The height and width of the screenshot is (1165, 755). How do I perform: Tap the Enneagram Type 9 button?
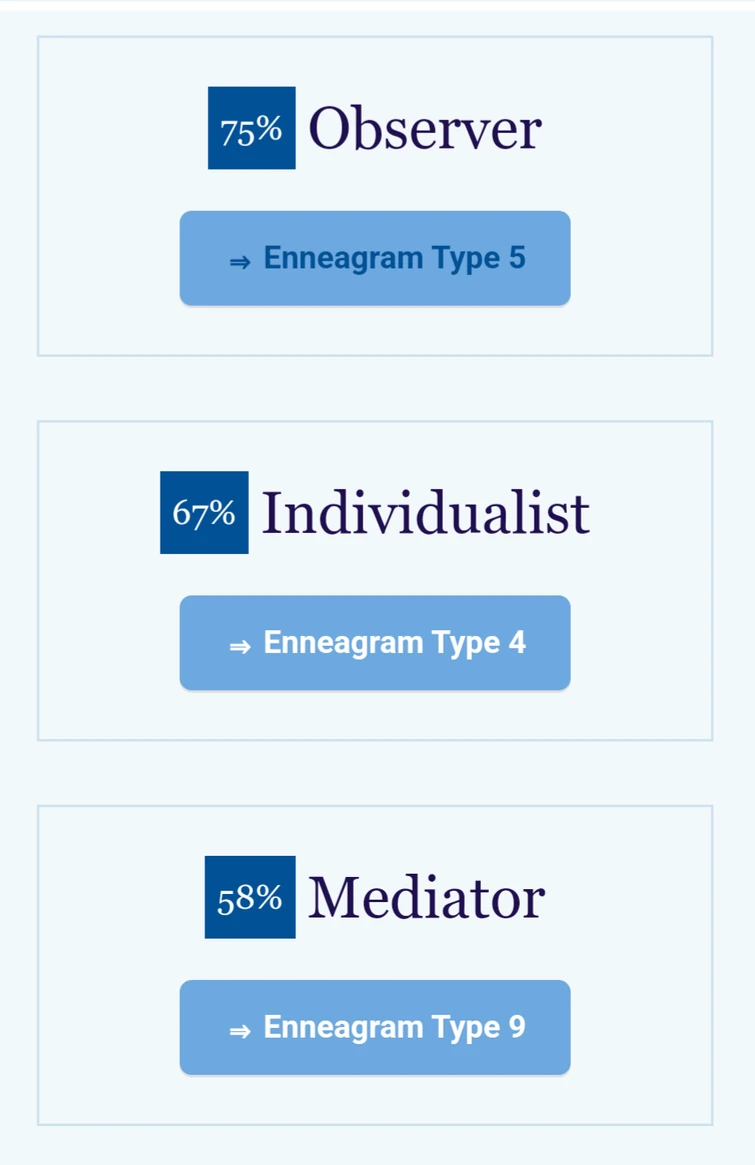375,1027
